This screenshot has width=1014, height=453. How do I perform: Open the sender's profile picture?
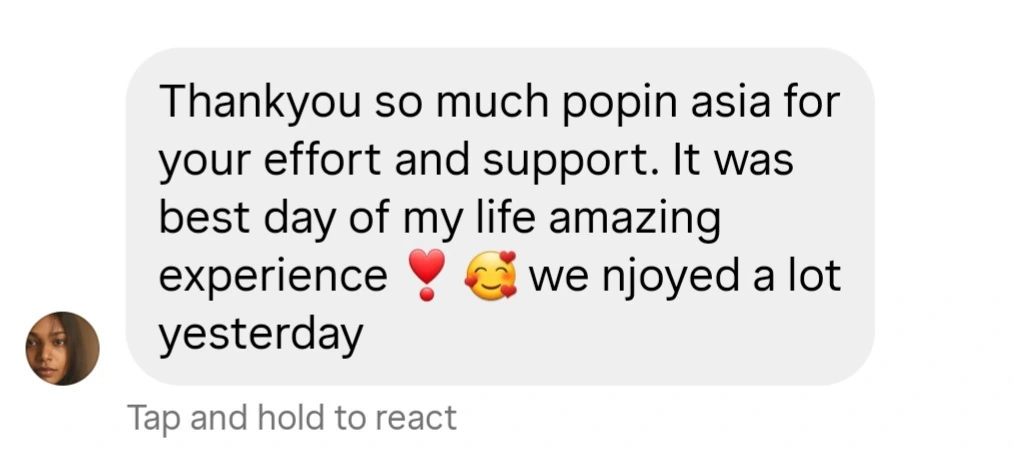click(62, 348)
